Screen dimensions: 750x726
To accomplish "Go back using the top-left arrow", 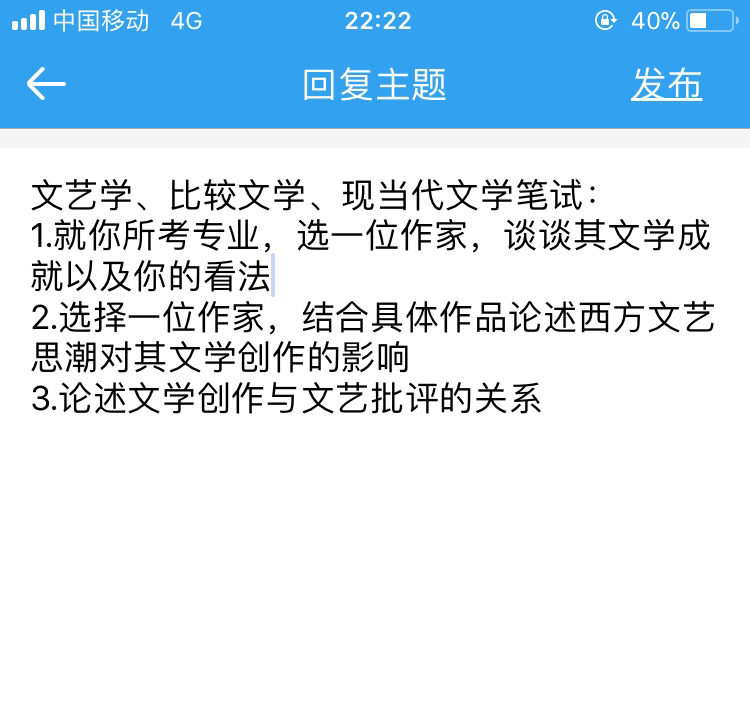I will click(x=46, y=85).
